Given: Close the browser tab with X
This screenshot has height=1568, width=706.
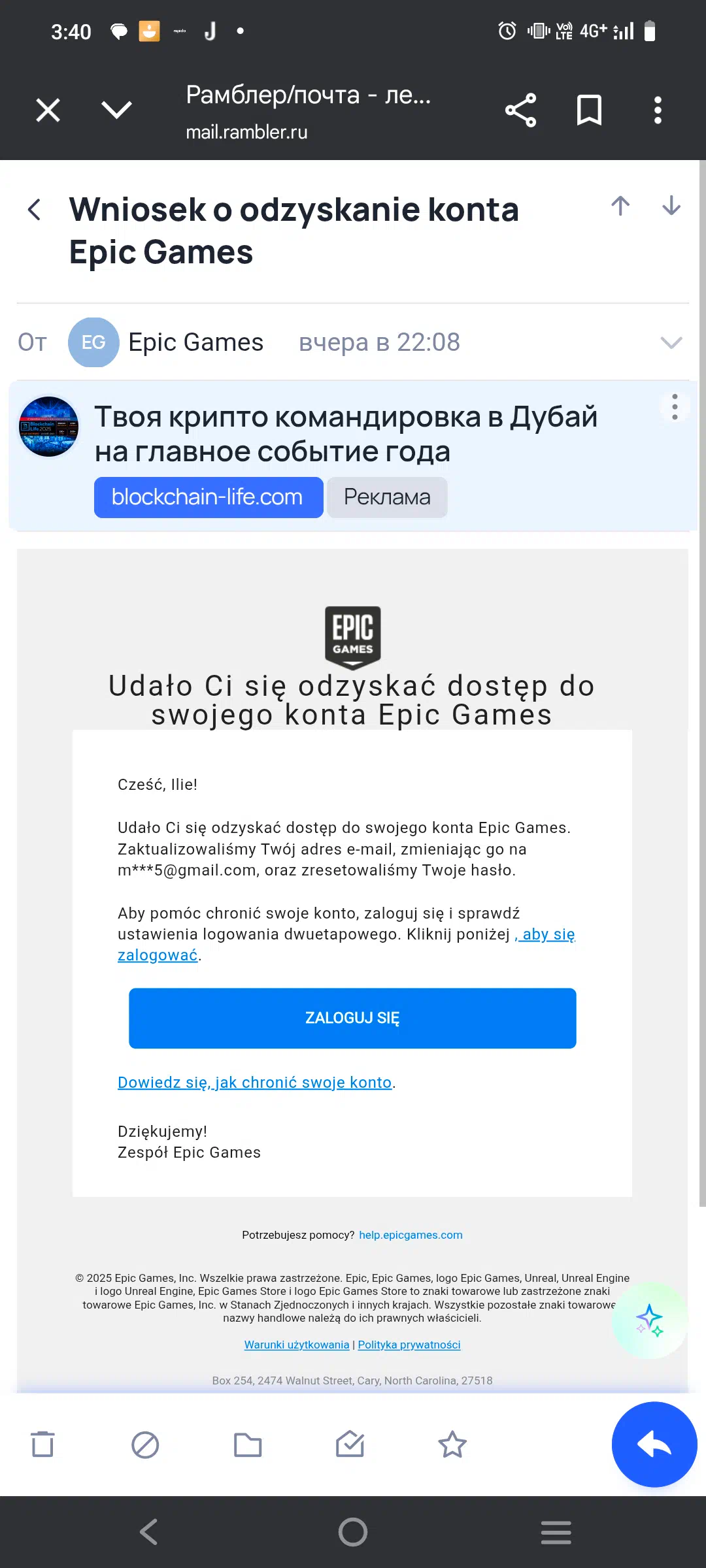Looking at the screenshot, I should [48, 110].
